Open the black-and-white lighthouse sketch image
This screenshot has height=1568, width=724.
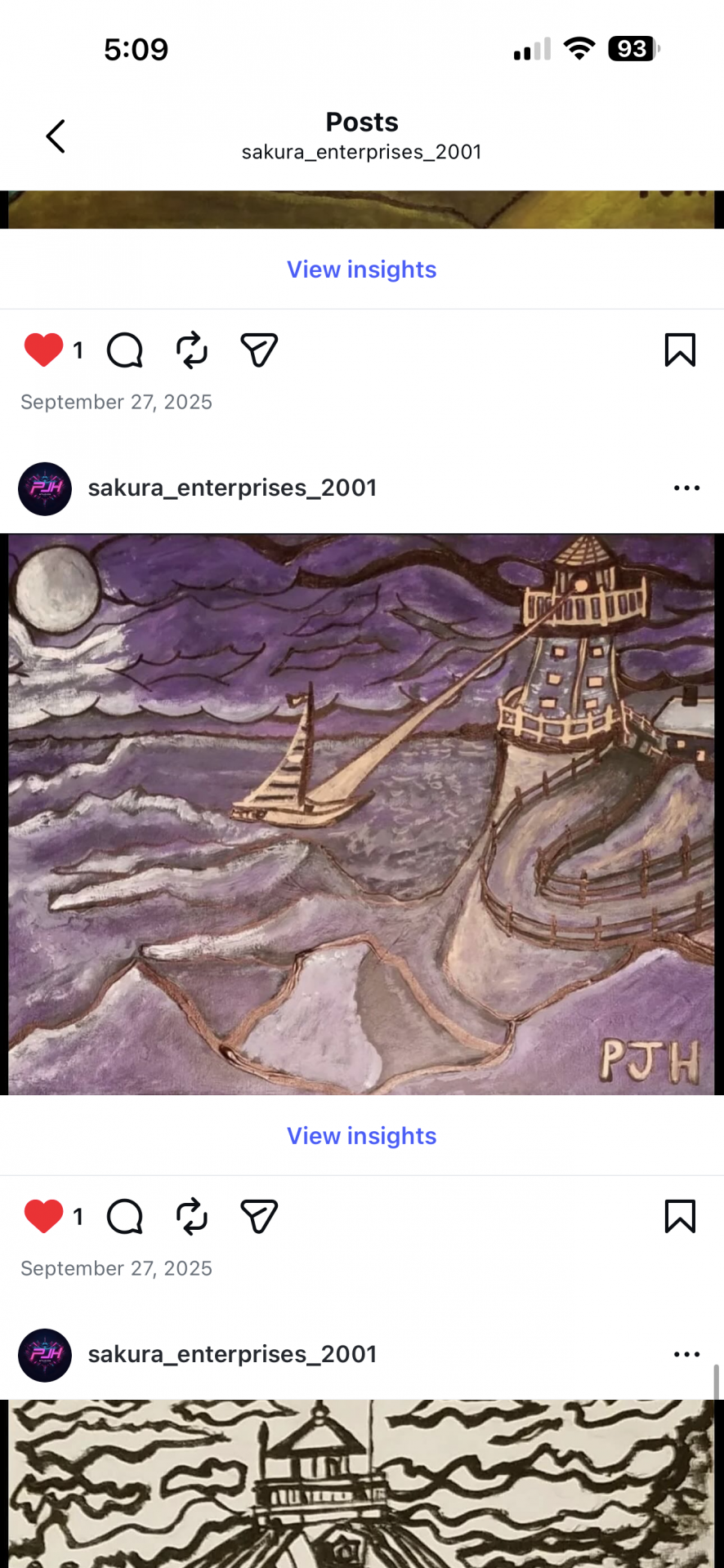click(x=361, y=1484)
